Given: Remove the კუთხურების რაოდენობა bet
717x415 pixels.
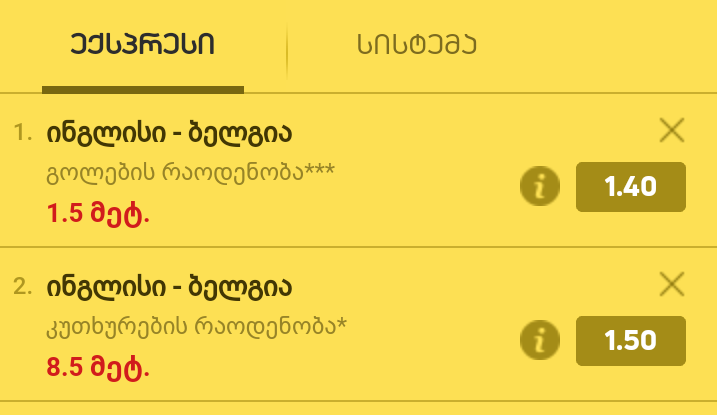Looking at the screenshot, I should [672, 284].
